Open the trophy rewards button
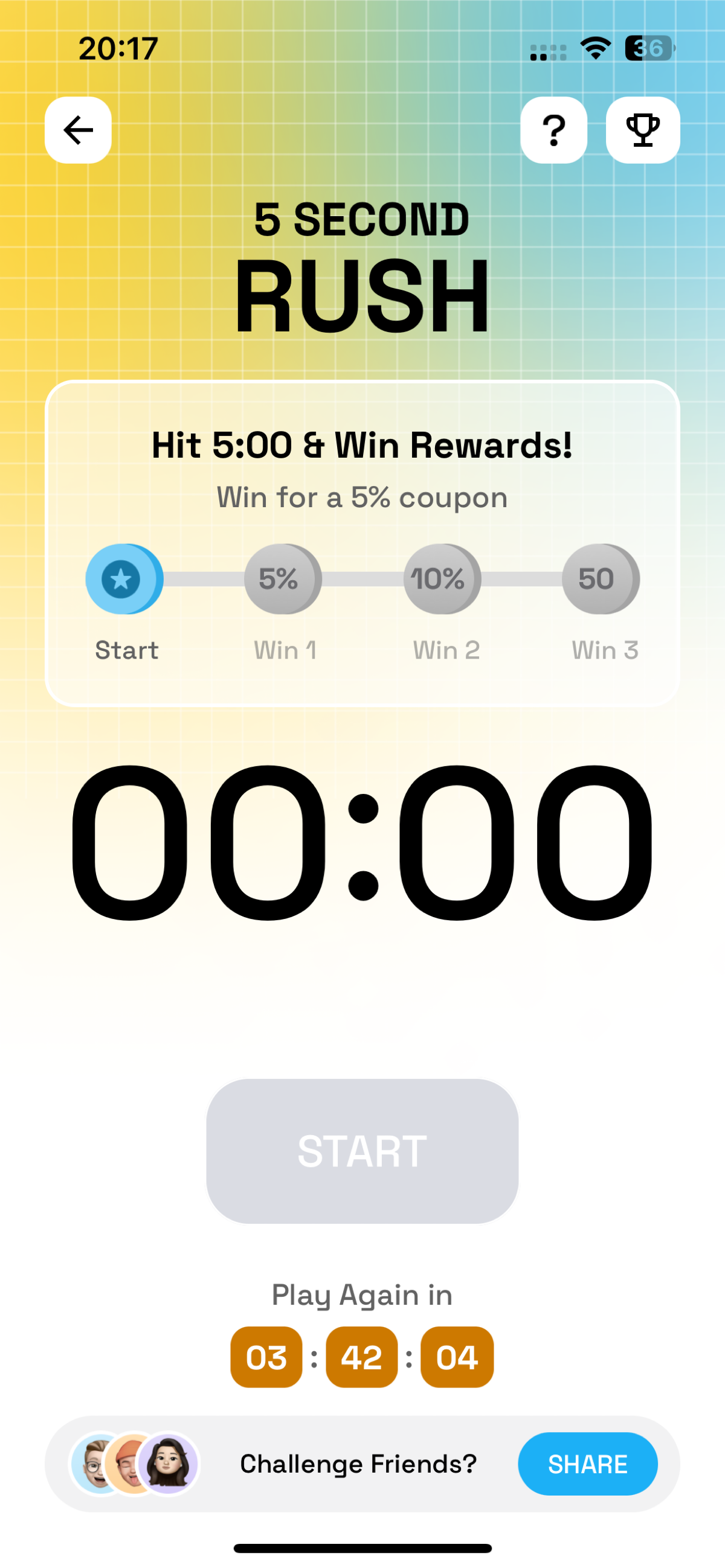725x1568 pixels. click(642, 130)
